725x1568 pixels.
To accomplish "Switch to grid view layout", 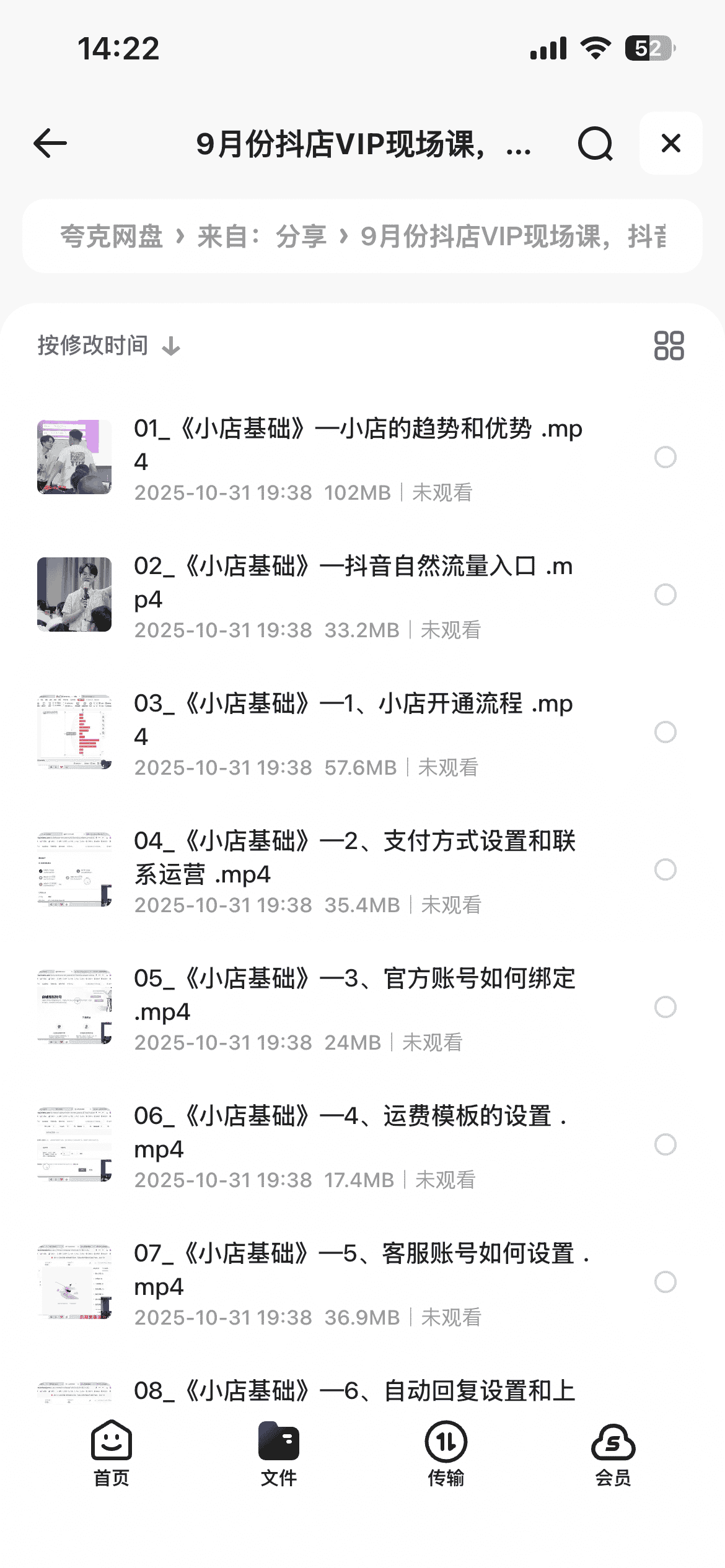I will 669,346.
